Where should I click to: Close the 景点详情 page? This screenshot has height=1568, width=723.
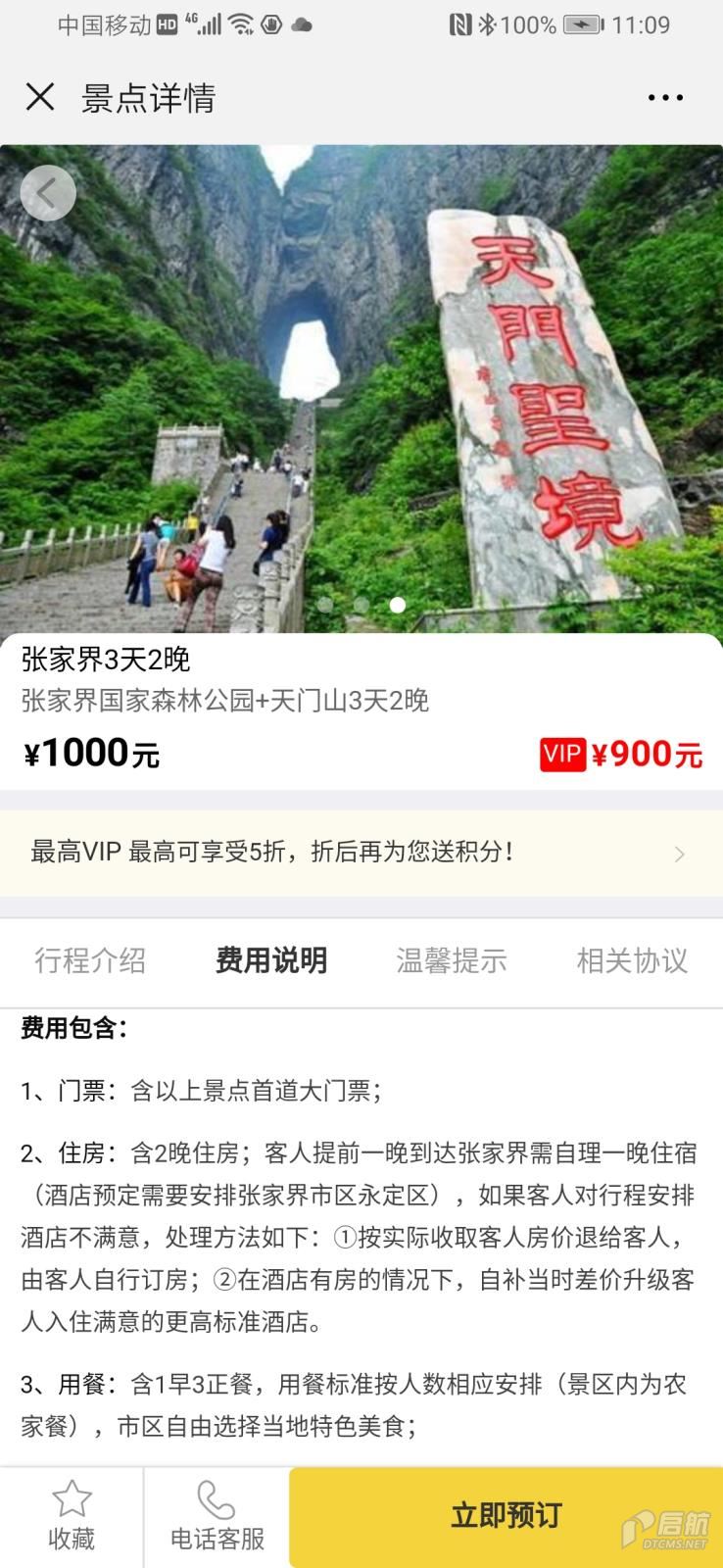40,97
